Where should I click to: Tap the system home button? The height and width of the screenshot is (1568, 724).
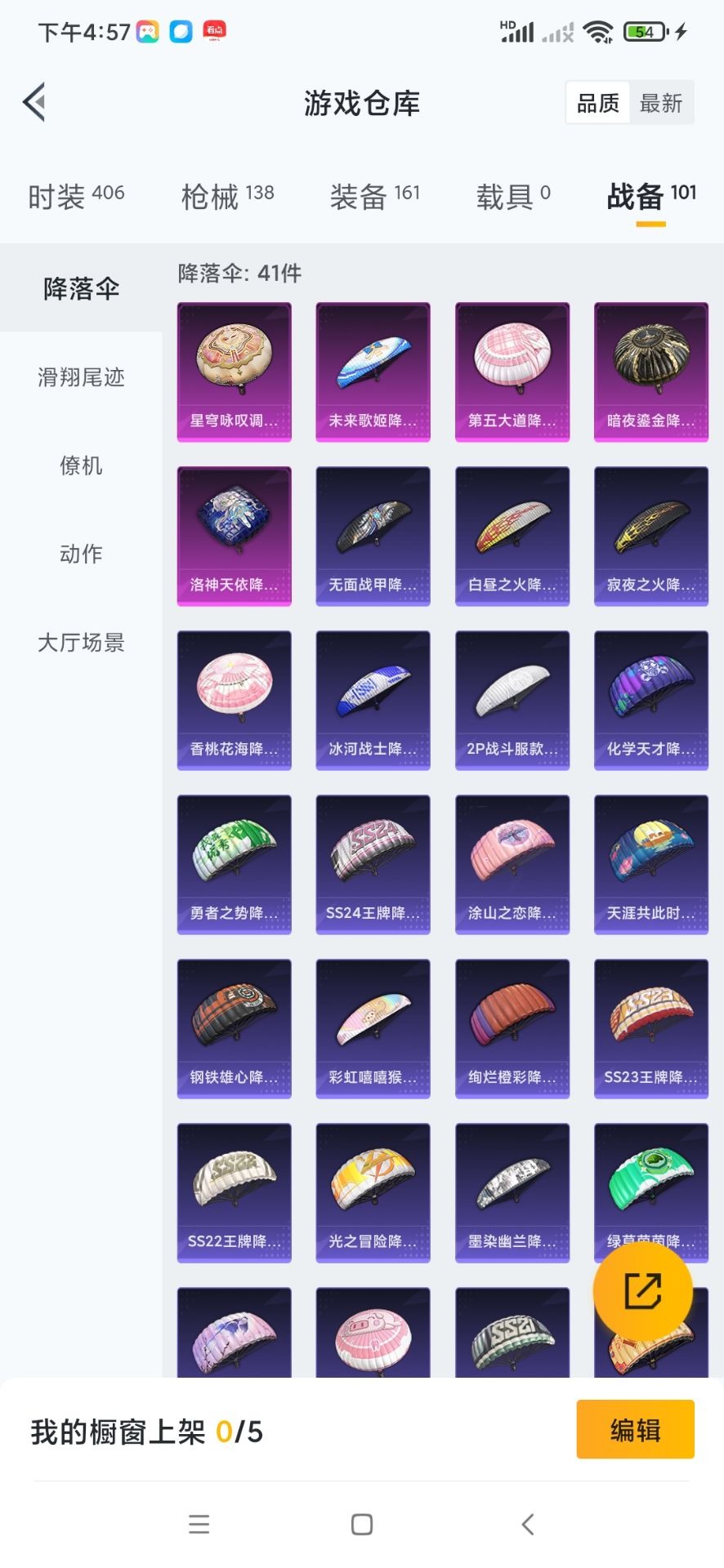pos(362,1524)
